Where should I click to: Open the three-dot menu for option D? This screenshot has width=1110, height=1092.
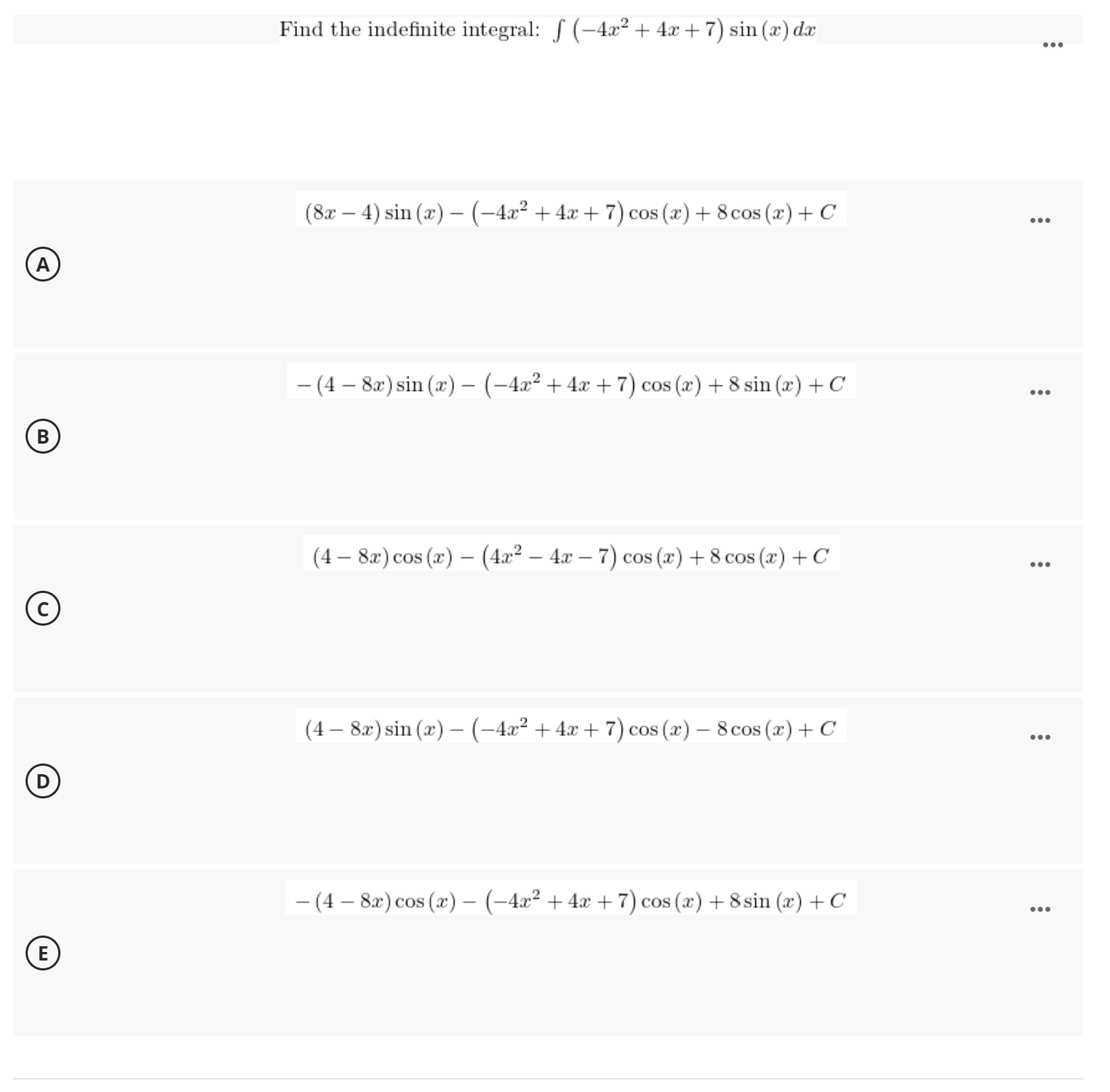pos(1040,737)
